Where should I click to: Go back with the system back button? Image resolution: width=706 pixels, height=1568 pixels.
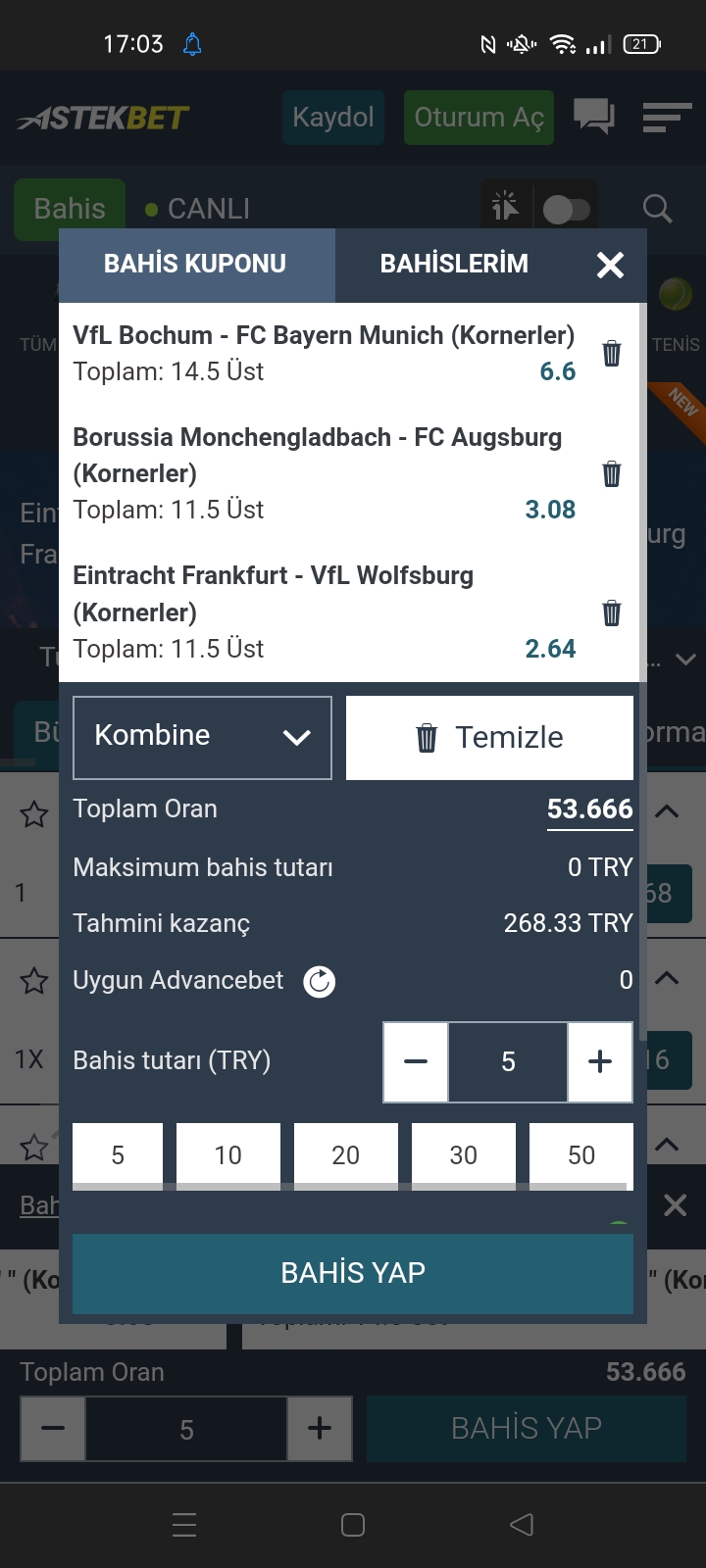pyautogui.click(x=522, y=1524)
